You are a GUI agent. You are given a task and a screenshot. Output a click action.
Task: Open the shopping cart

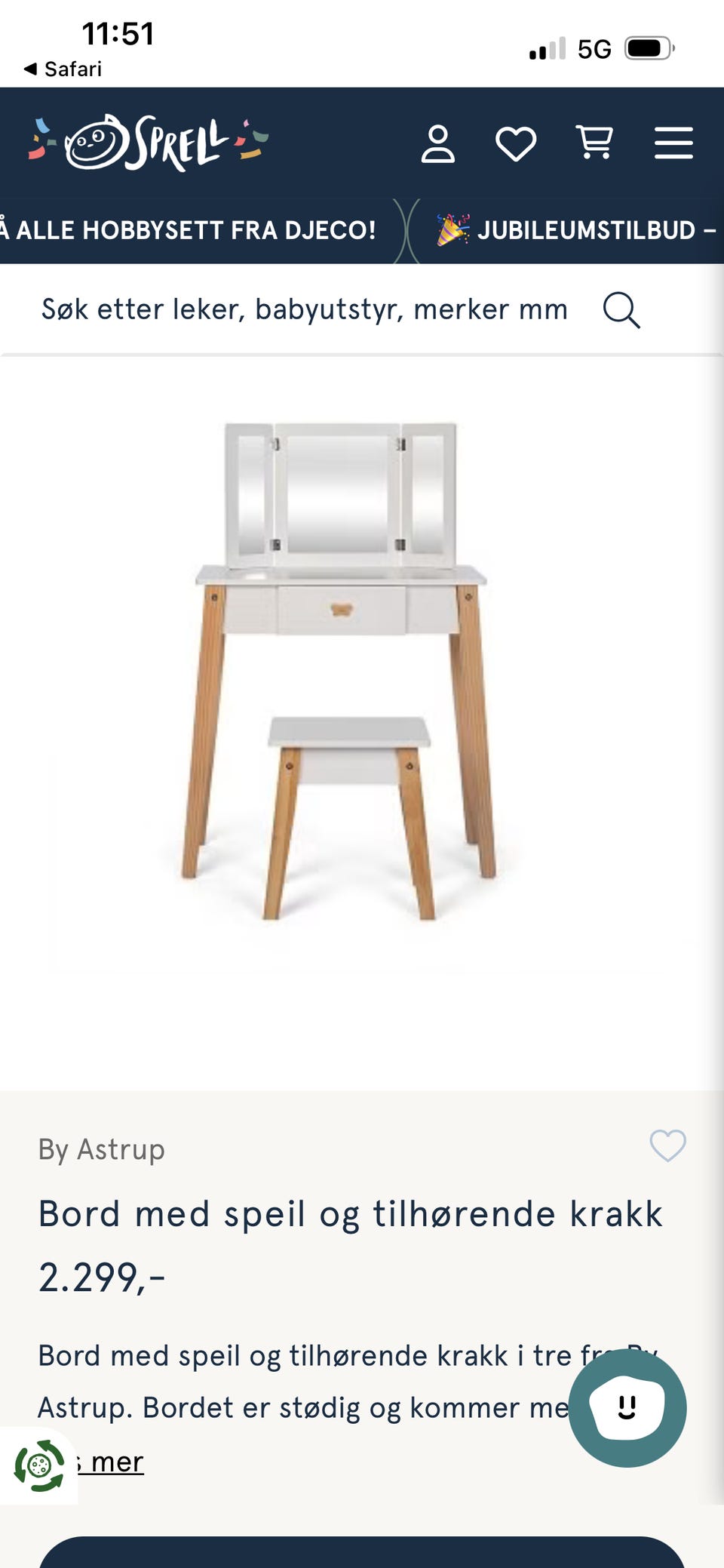[x=594, y=142]
